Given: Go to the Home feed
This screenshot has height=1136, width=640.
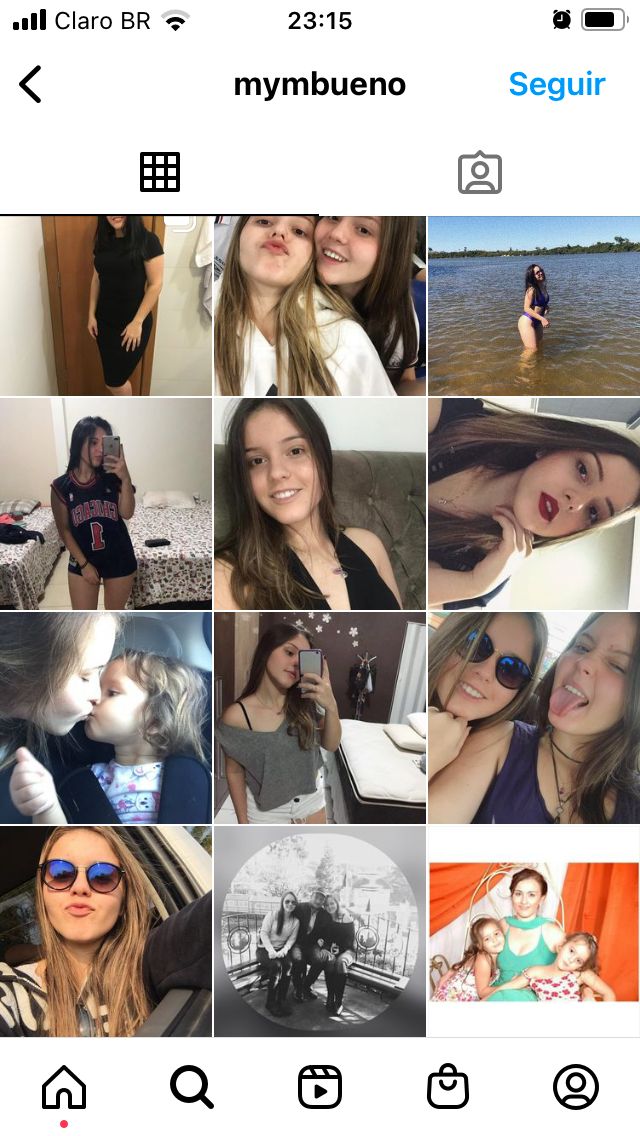Looking at the screenshot, I should 64,1087.
